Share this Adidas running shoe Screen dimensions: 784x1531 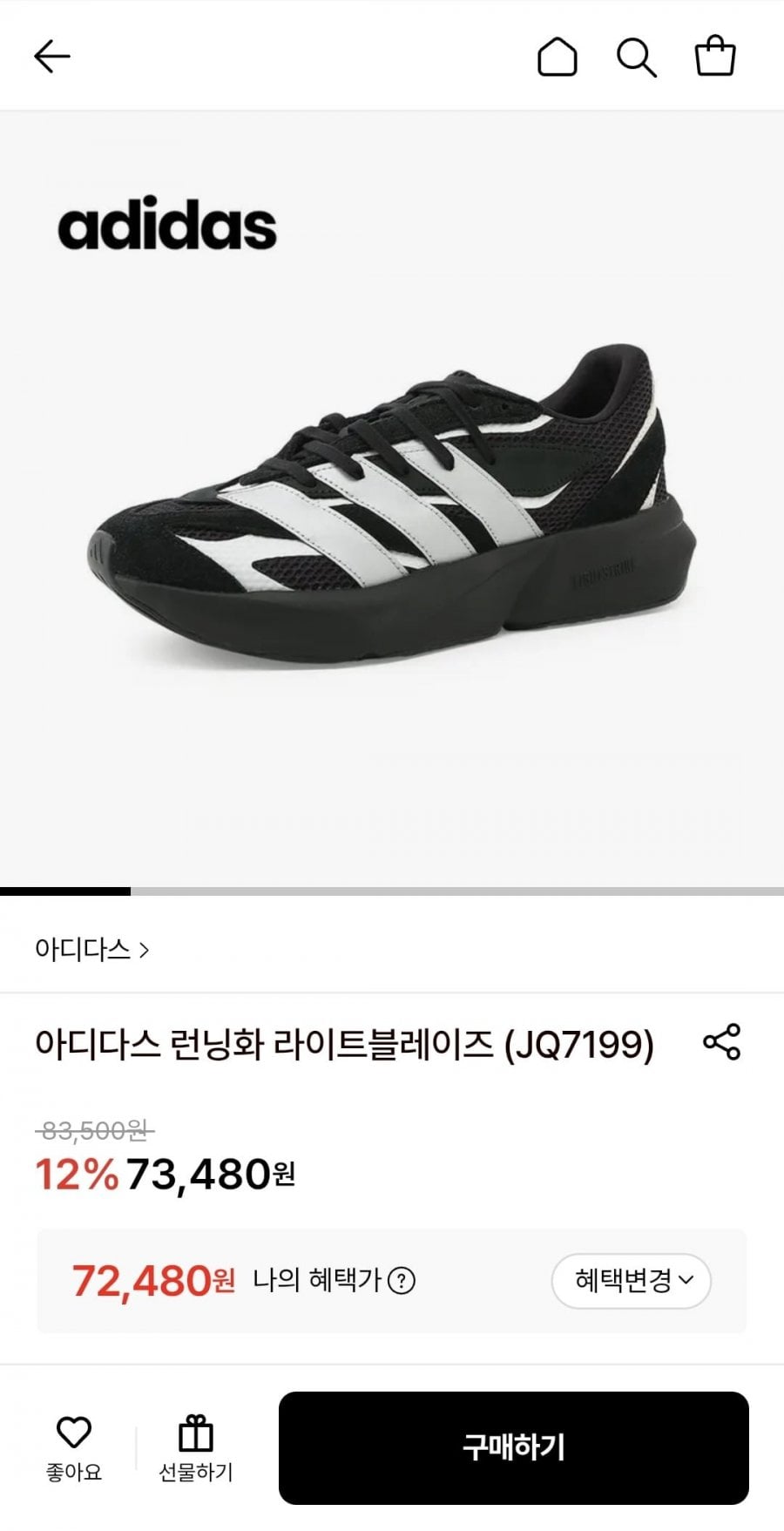(721, 1042)
